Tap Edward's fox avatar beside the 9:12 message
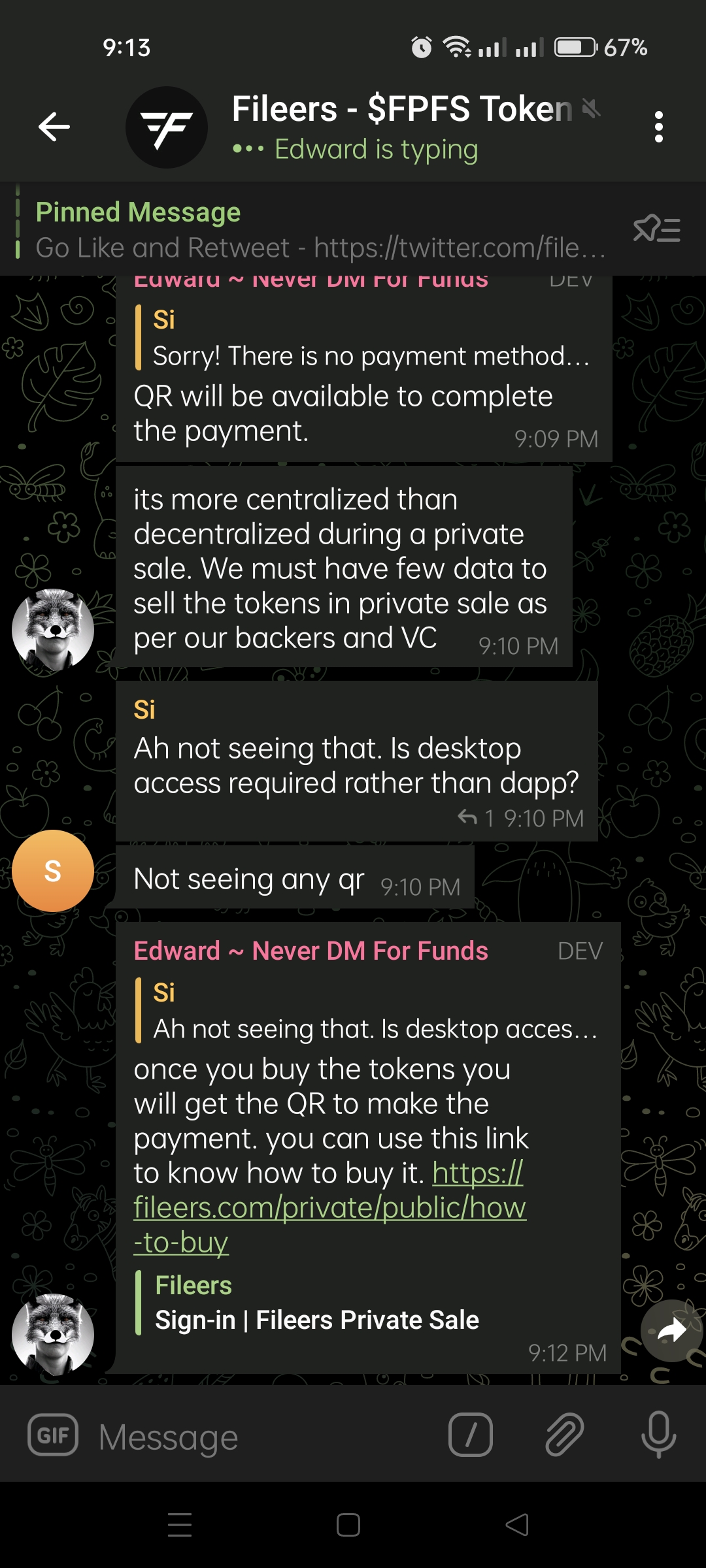 coord(53,1333)
